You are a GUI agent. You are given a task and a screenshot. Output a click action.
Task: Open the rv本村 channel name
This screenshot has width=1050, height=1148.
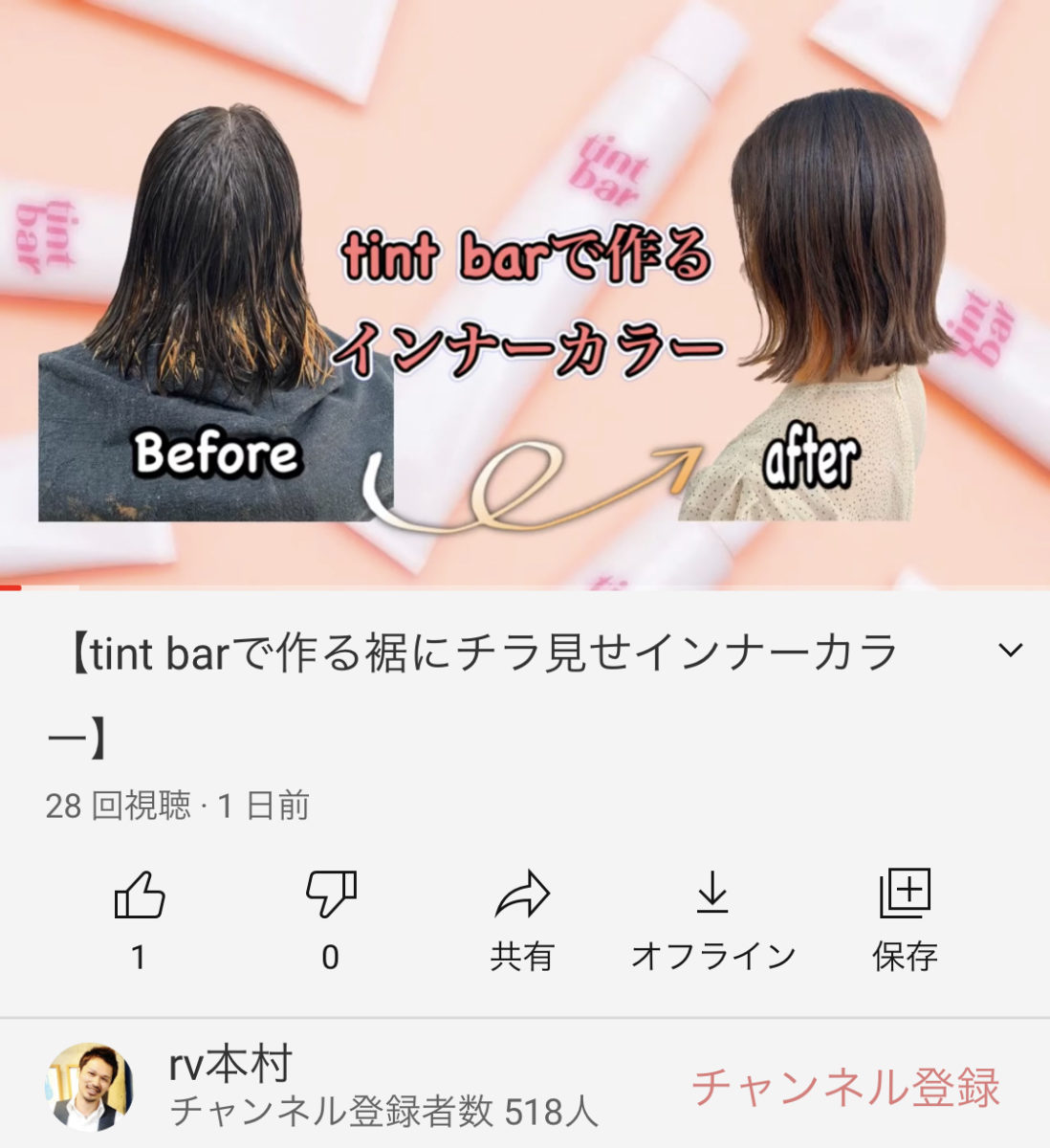tap(230, 1065)
